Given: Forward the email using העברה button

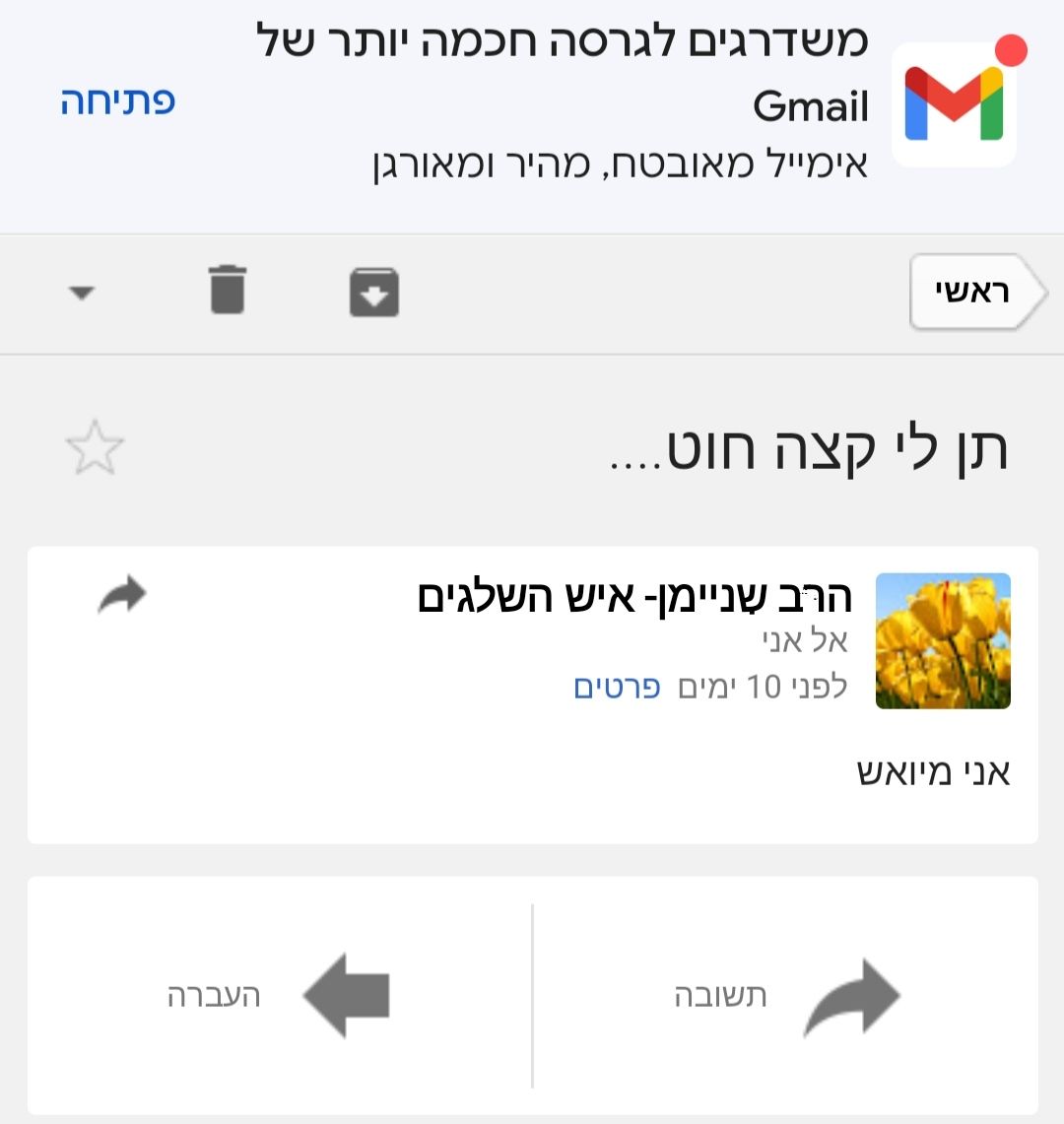Looking at the screenshot, I should pos(279,996).
